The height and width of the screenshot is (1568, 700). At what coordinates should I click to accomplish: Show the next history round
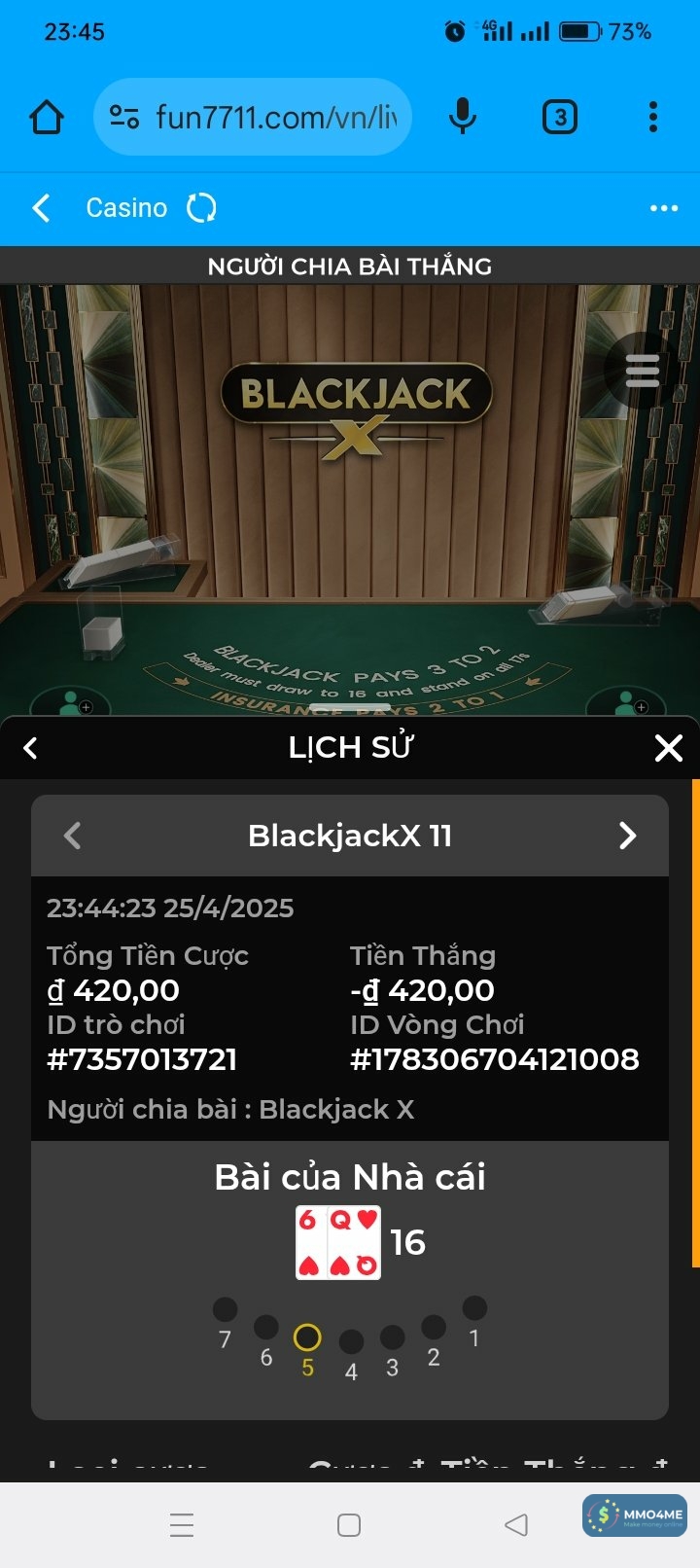628,836
